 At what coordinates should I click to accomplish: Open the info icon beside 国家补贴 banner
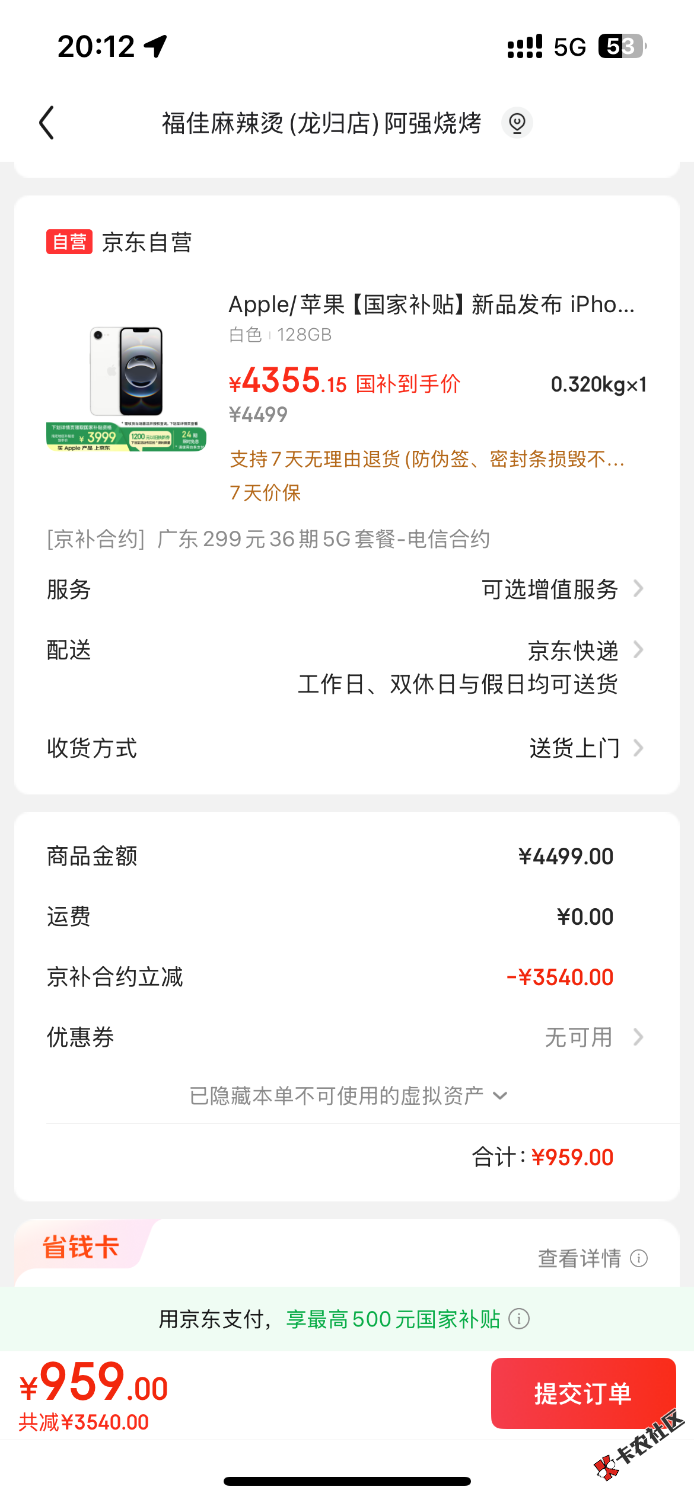[x=519, y=1319]
